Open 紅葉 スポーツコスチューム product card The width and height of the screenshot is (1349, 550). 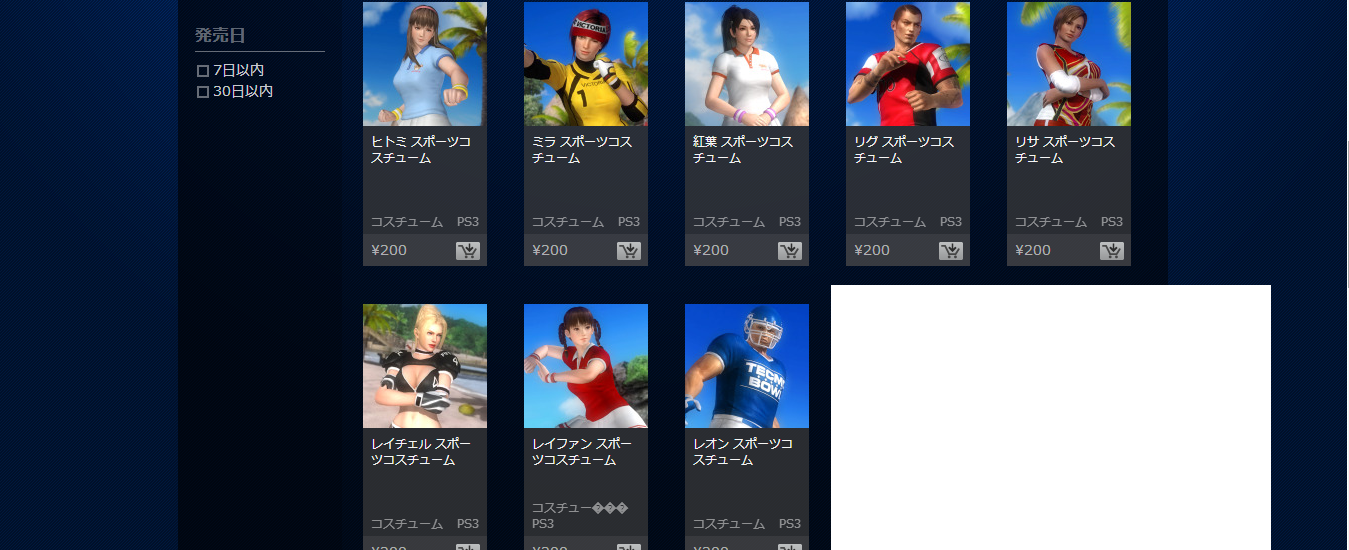[x=746, y=65]
